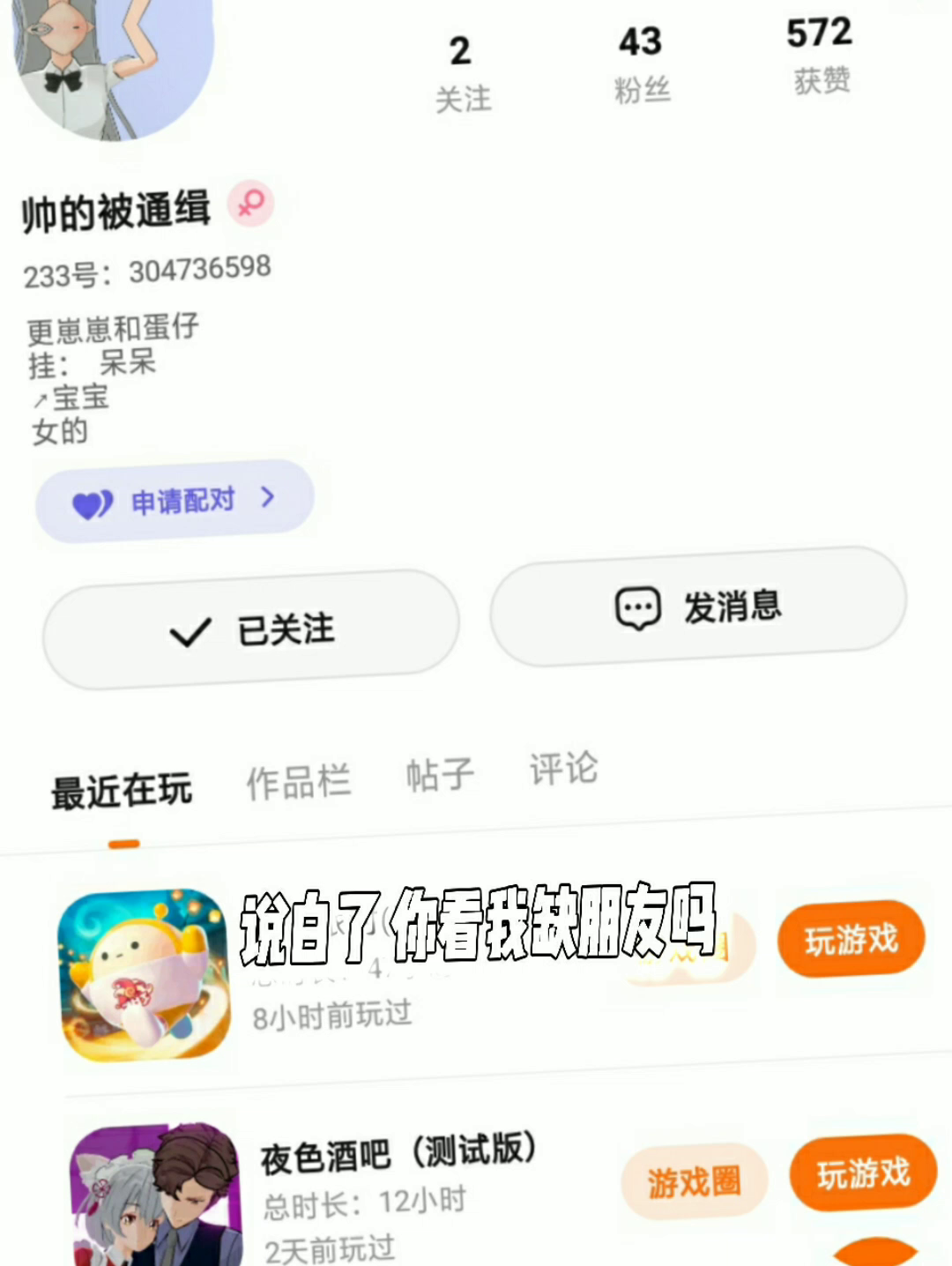Switch to the 作品栏 tab
The width and height of the screenshot is (952, 1266).
click(298, 781)
